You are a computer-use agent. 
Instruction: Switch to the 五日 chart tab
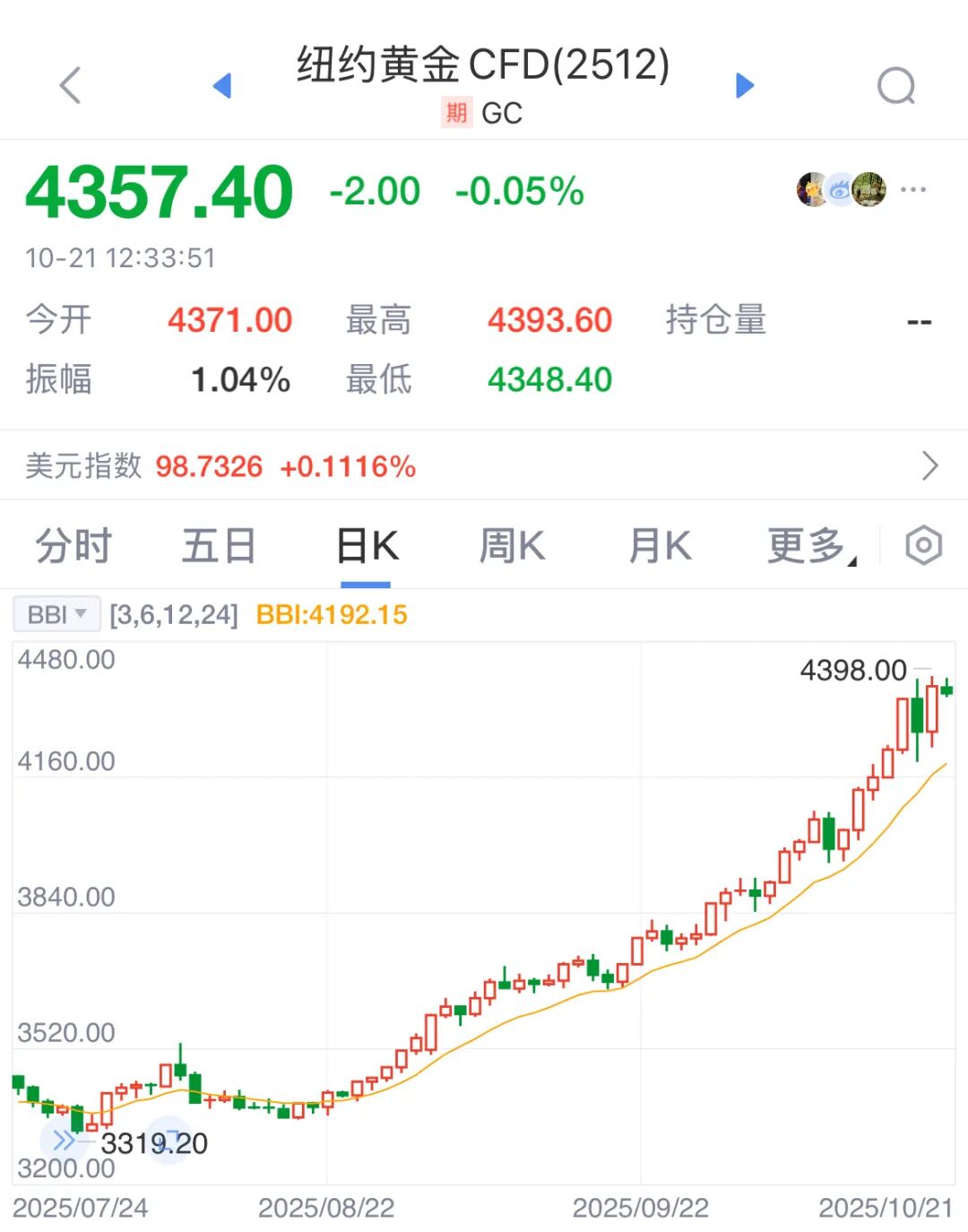pyautogui.click(x=220, y=545)
